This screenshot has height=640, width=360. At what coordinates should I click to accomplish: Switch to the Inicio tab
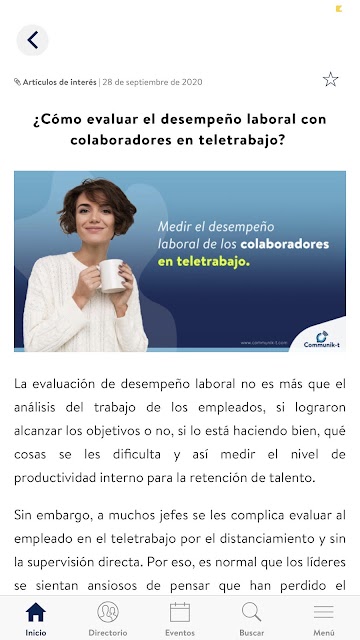point(36,618)
